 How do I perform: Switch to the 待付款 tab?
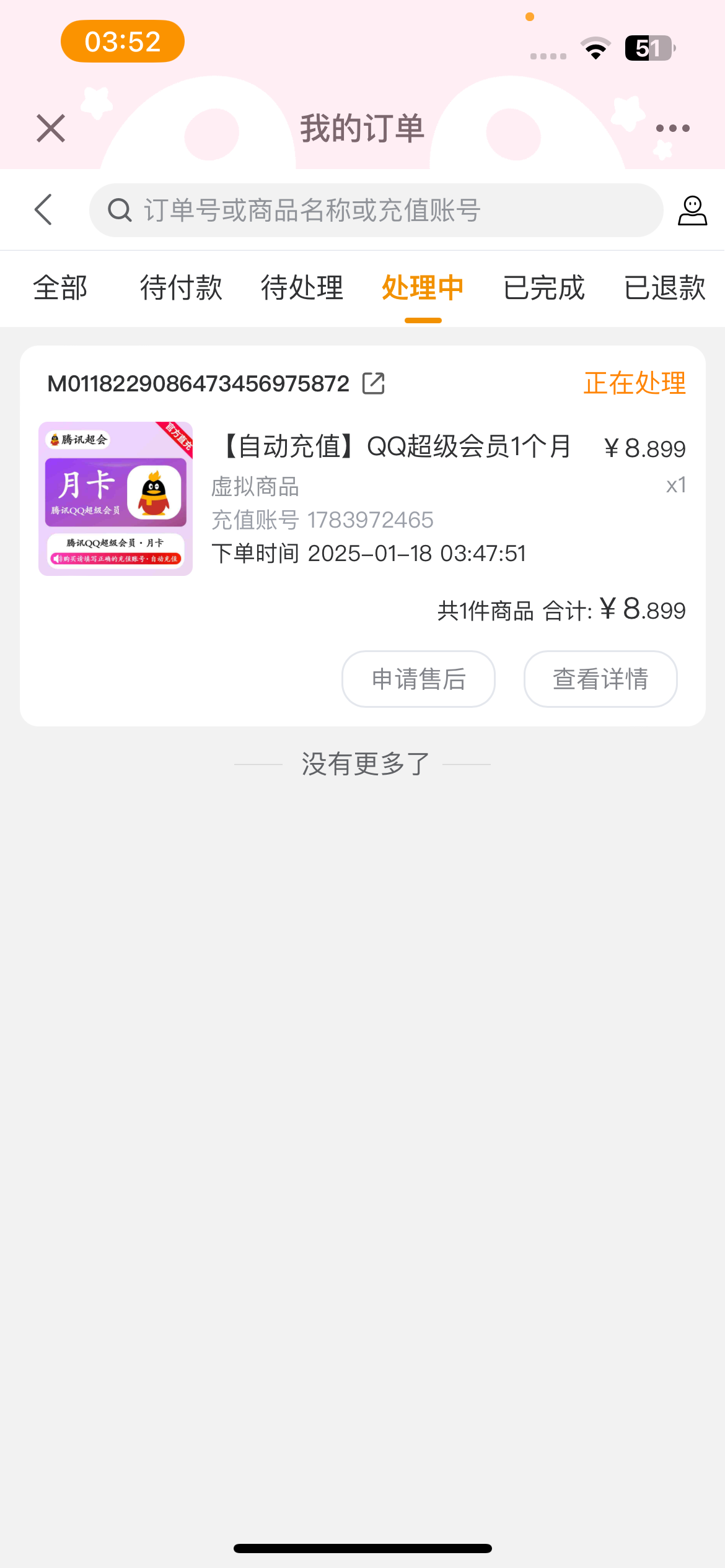(181, 288)
